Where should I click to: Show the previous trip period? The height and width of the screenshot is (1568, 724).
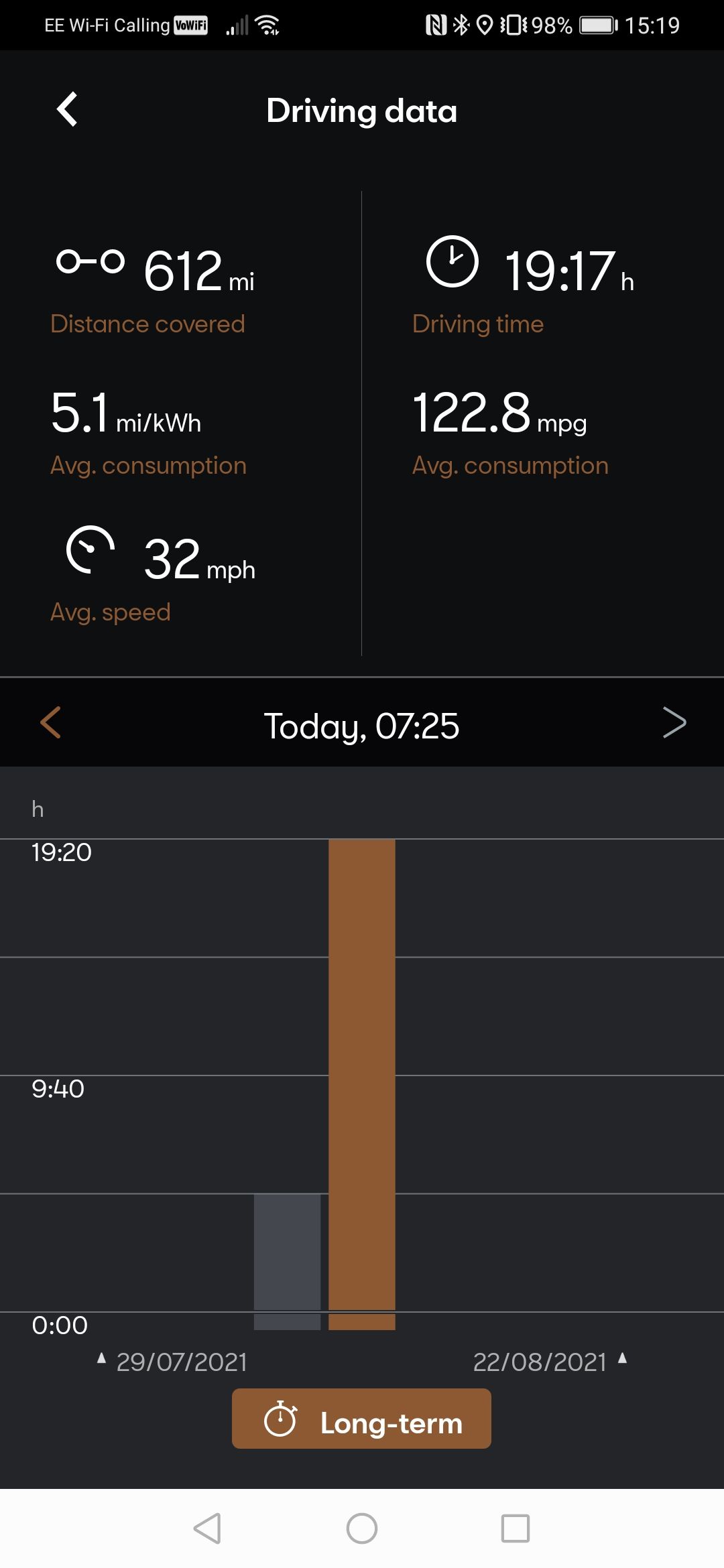[51, 723]
